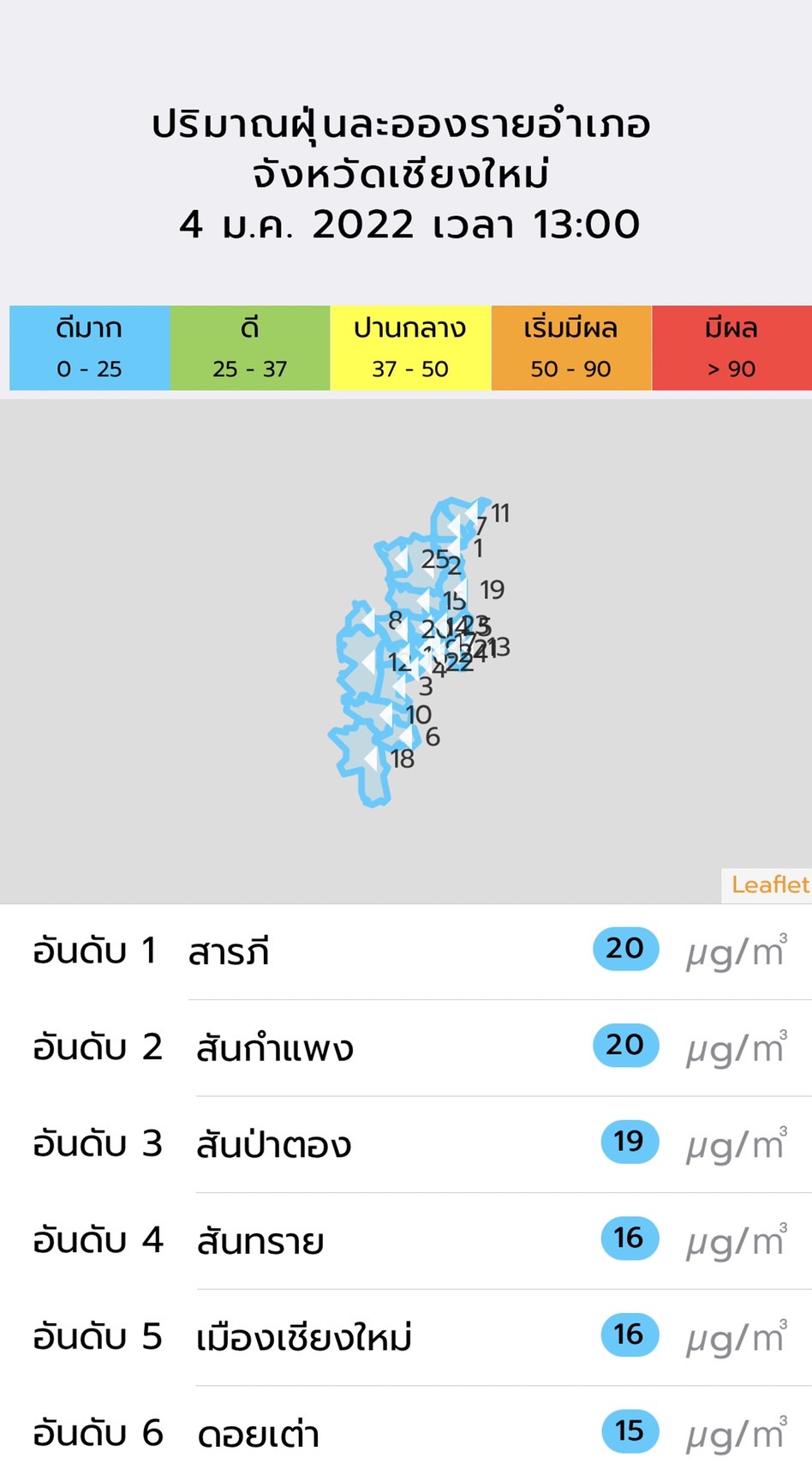Open the สารภี district row
This screenshot has height=1481, width=812.
point(406,951)
